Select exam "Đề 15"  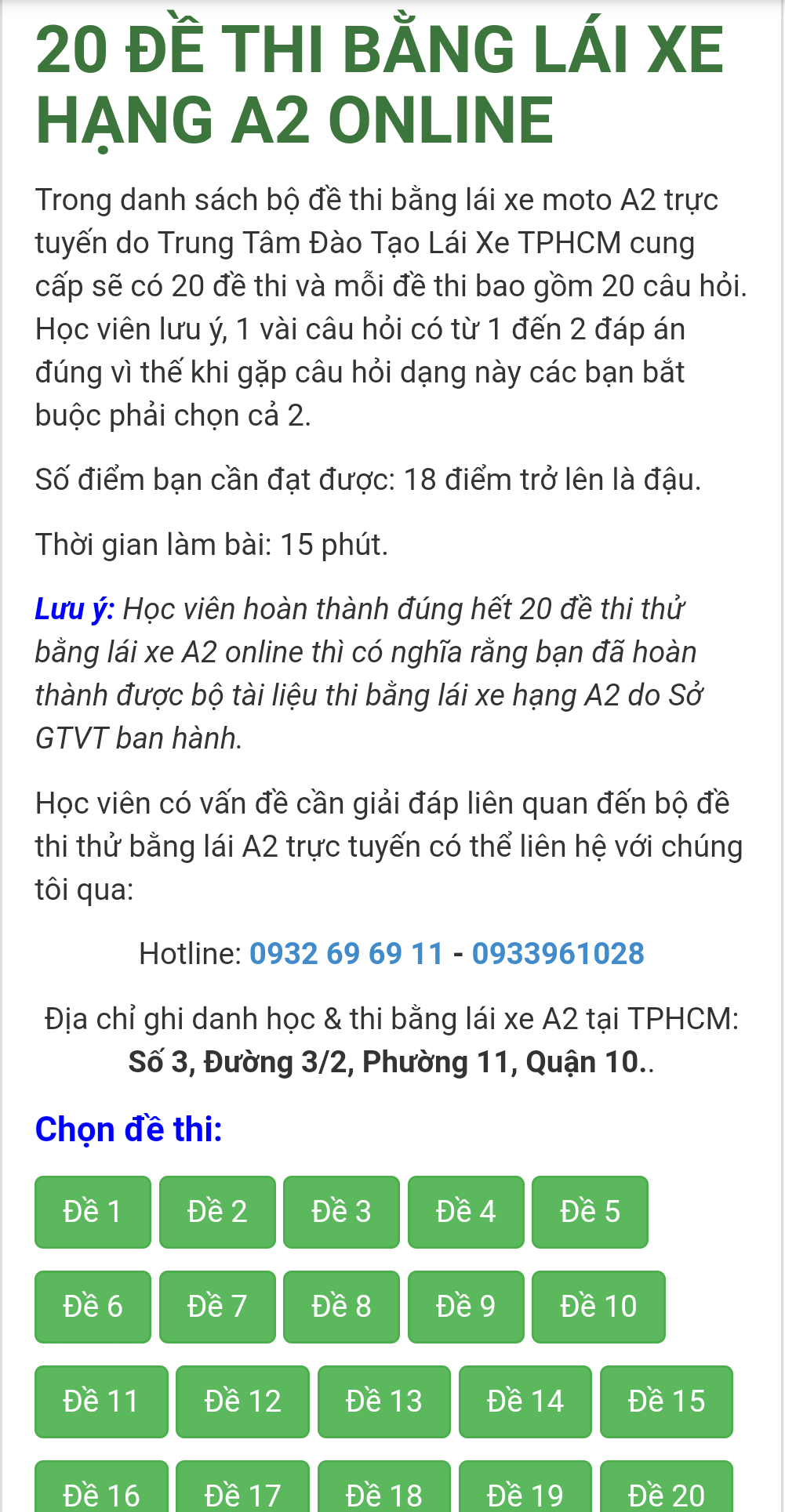click(666, 1401)
